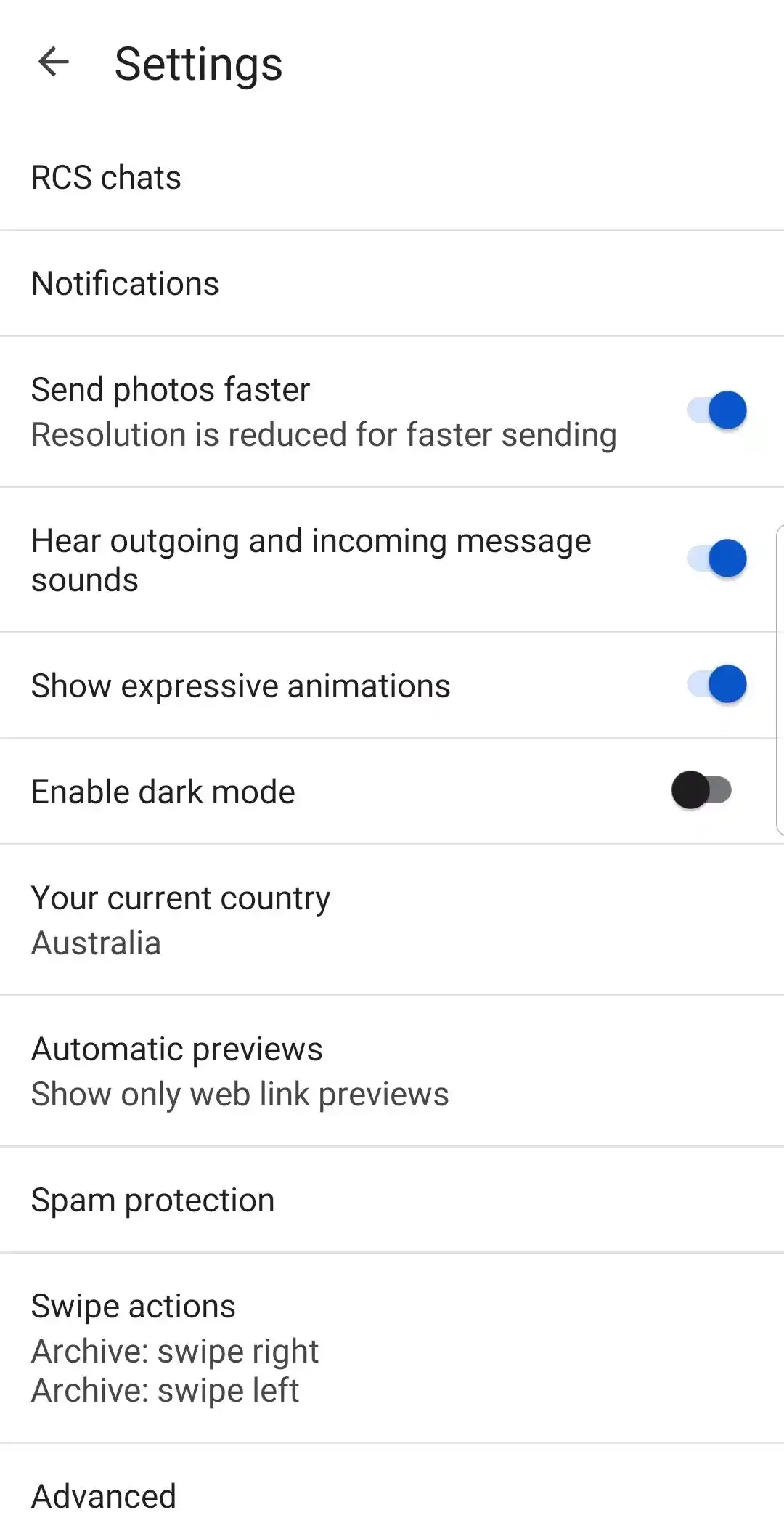Toggle Show expressive animations off
784x1539 pixels.
point(716,685)
